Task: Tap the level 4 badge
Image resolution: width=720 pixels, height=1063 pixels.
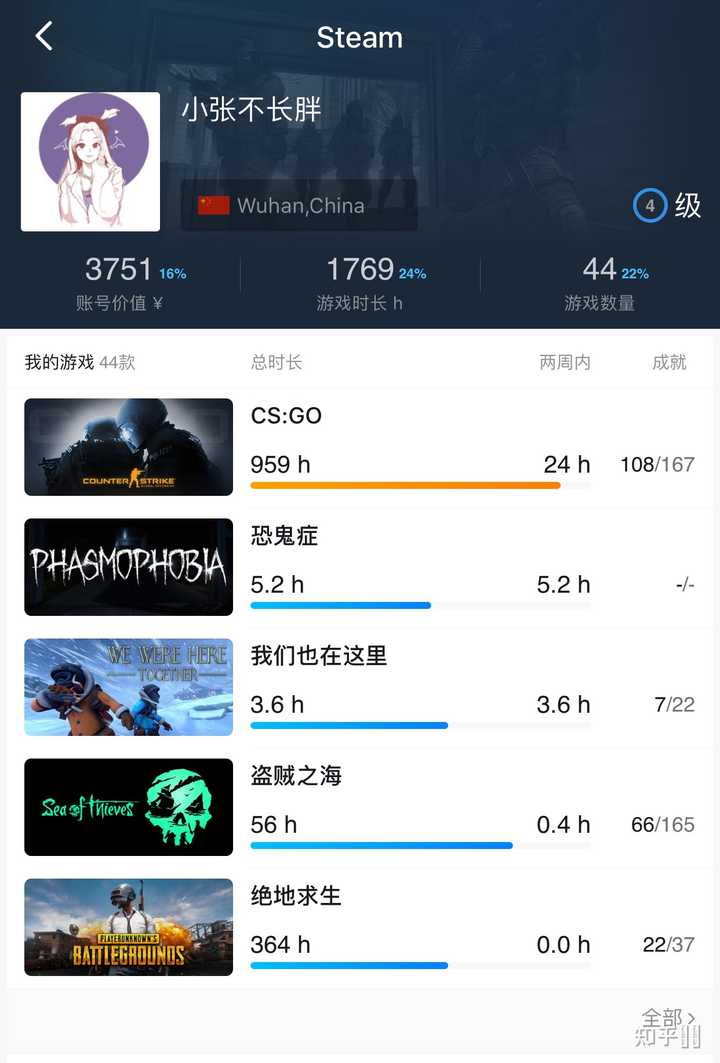Action: (x=650, y=205)
